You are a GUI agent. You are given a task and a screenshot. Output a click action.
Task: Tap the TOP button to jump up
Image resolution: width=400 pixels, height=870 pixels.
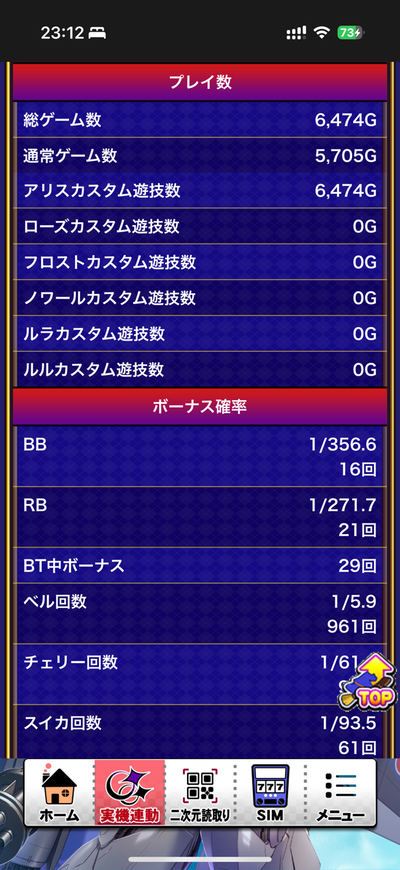369,682
